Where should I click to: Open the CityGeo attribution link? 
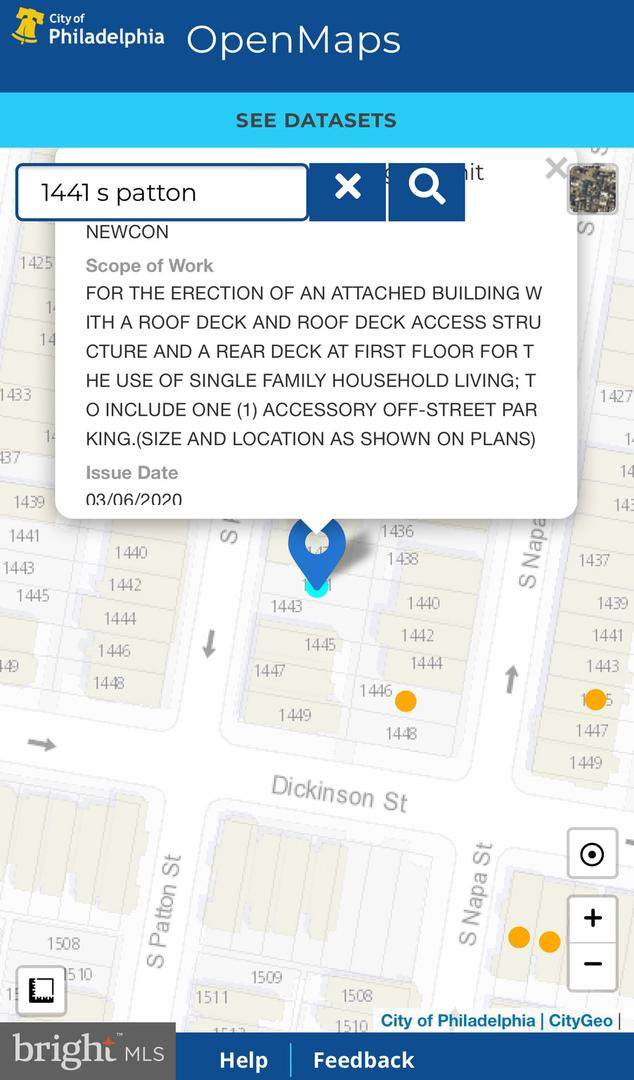click(579, 1021)
